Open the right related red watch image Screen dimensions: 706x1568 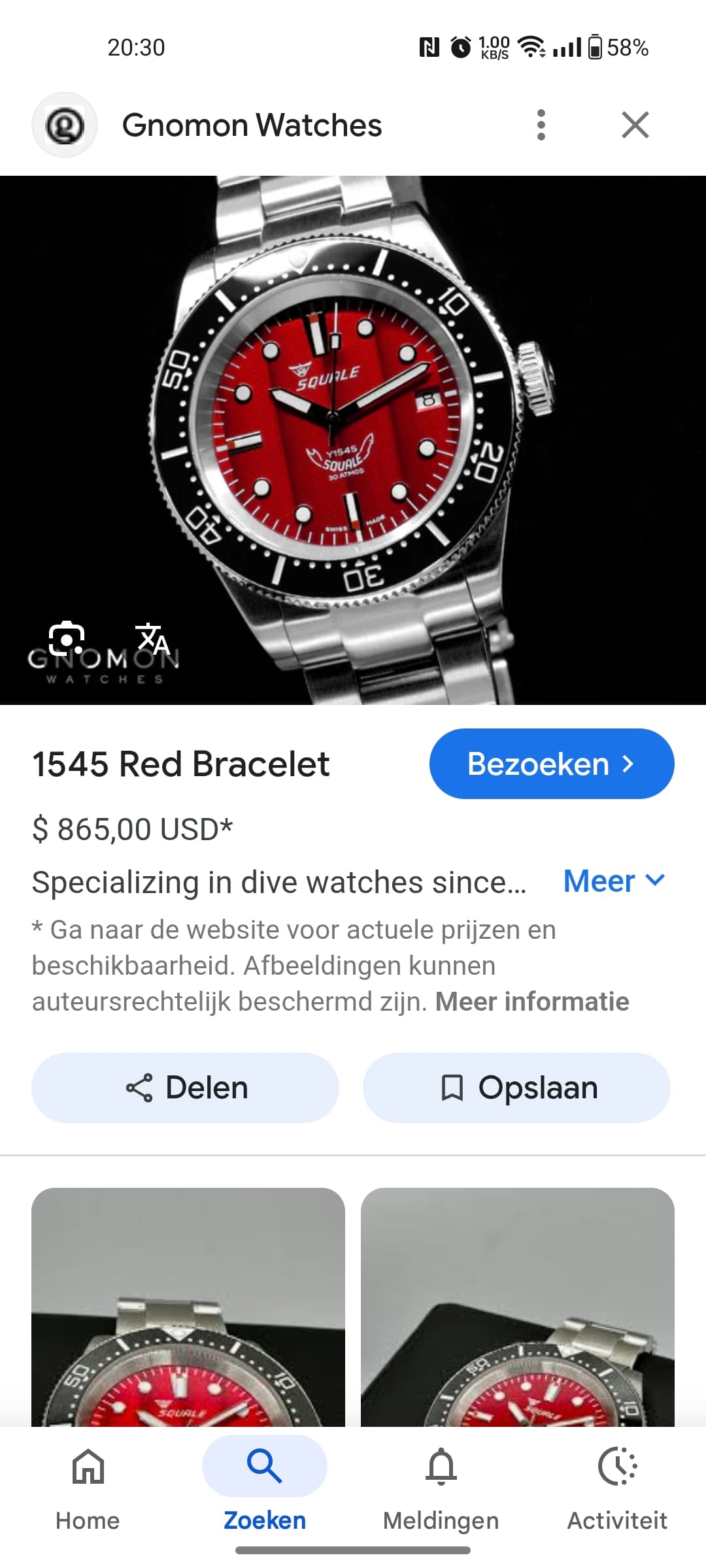[518, 1307]
